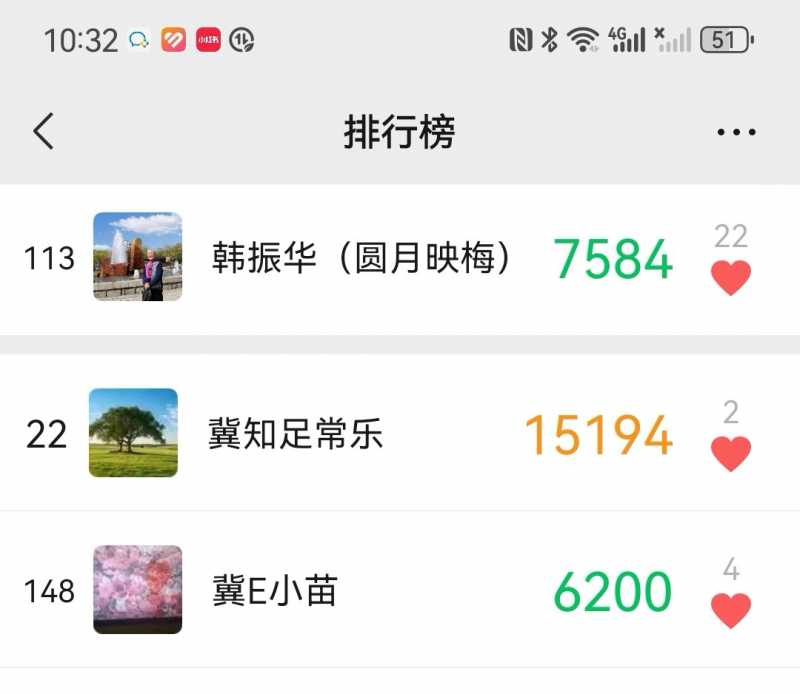
Task: Like 韩振华's 7584 steps
Action: [731, 277]
